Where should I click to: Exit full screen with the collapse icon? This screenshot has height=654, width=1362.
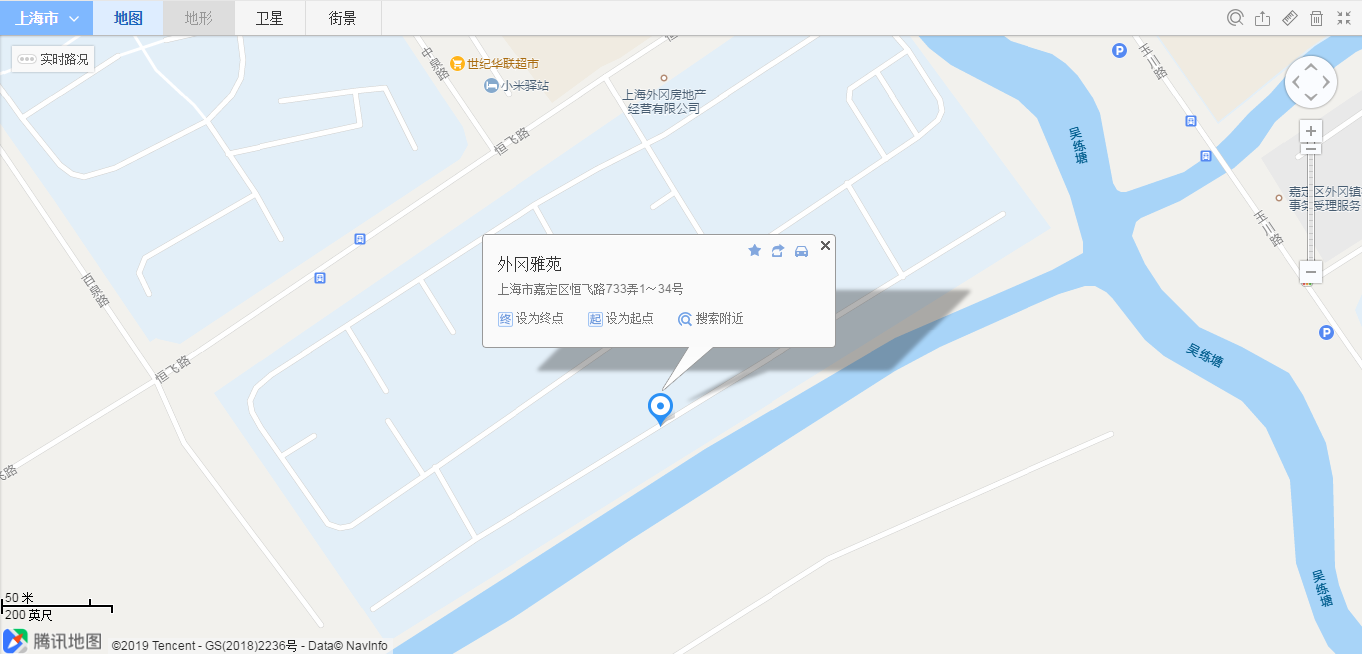click(x=1343, y=18)
